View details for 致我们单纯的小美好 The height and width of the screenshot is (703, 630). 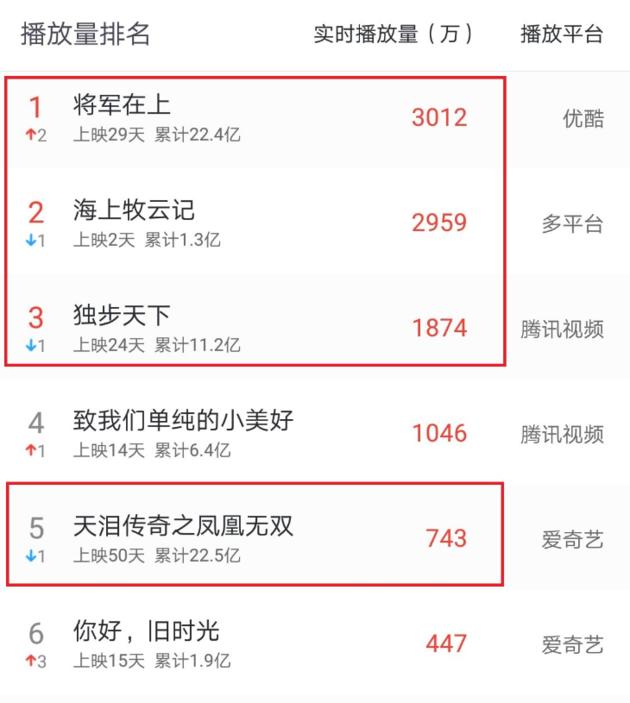coord(183,421)
